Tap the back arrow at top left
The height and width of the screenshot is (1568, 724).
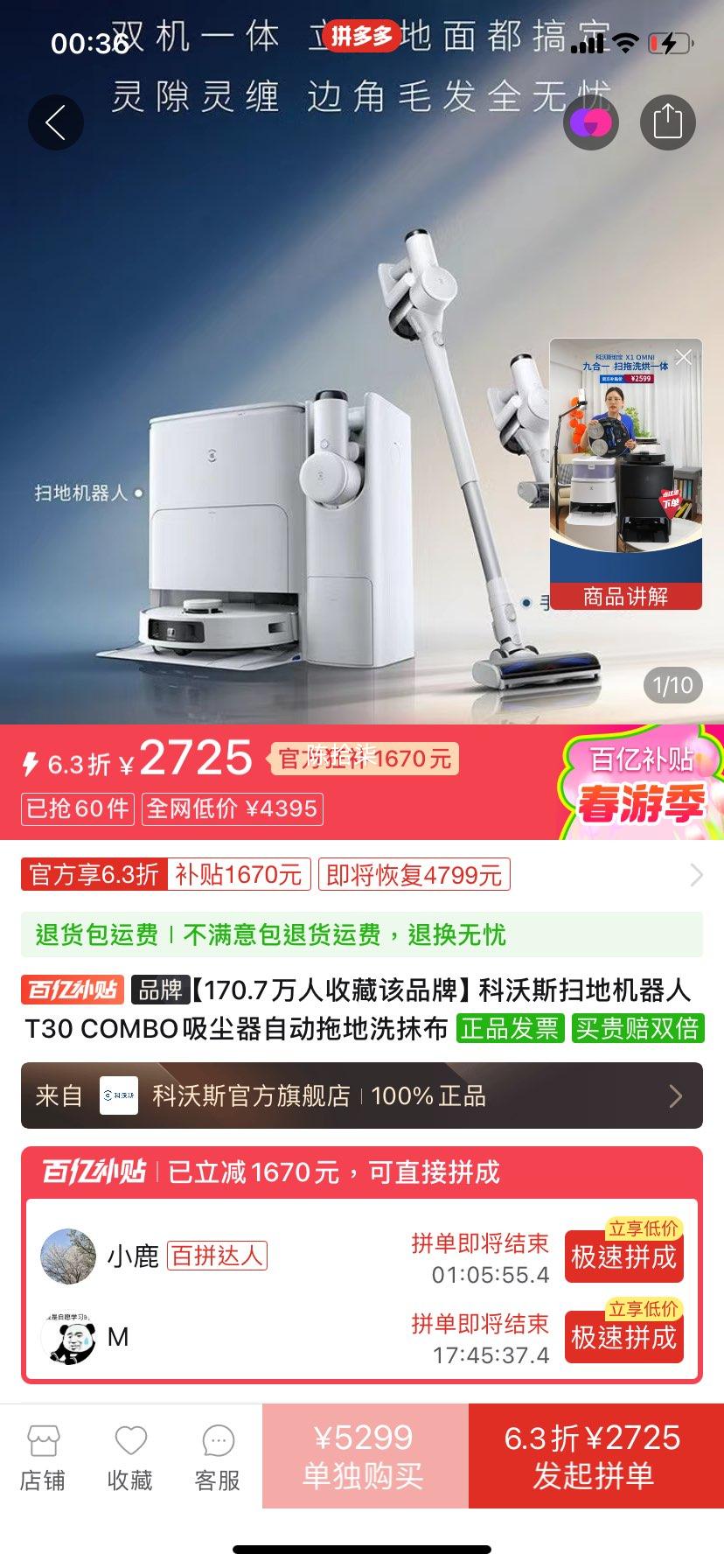point(55,122)
